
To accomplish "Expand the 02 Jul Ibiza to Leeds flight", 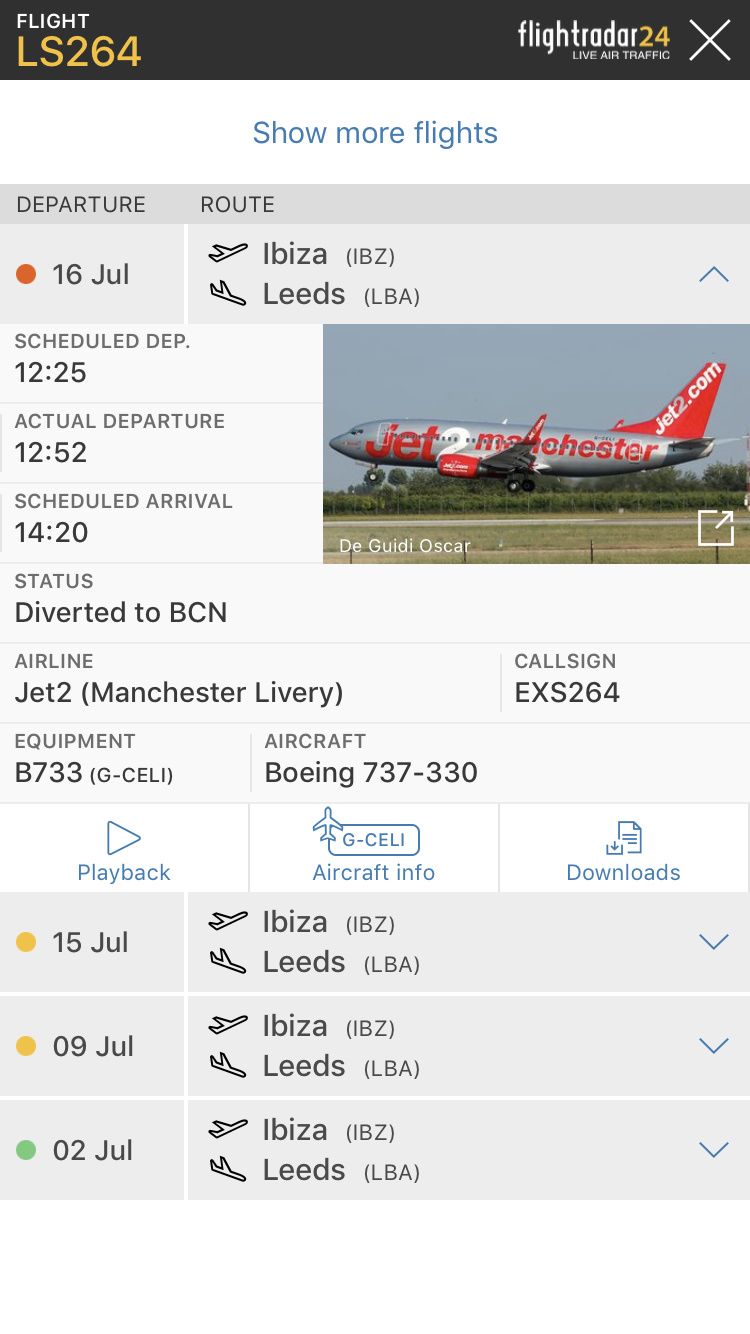I will 713,1150.
